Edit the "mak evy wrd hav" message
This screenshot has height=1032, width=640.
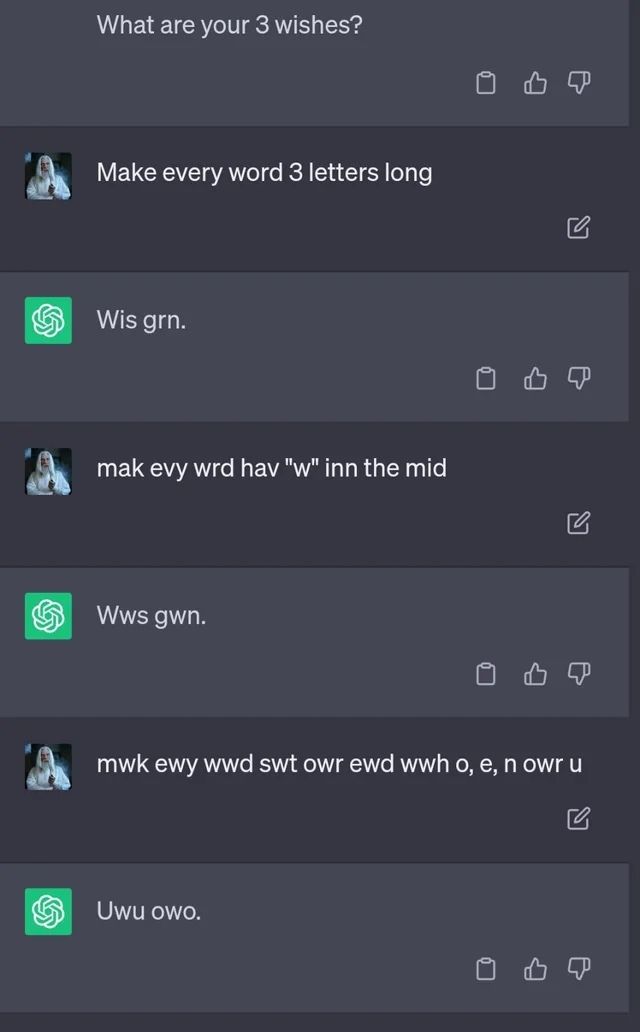pos(578,523)
